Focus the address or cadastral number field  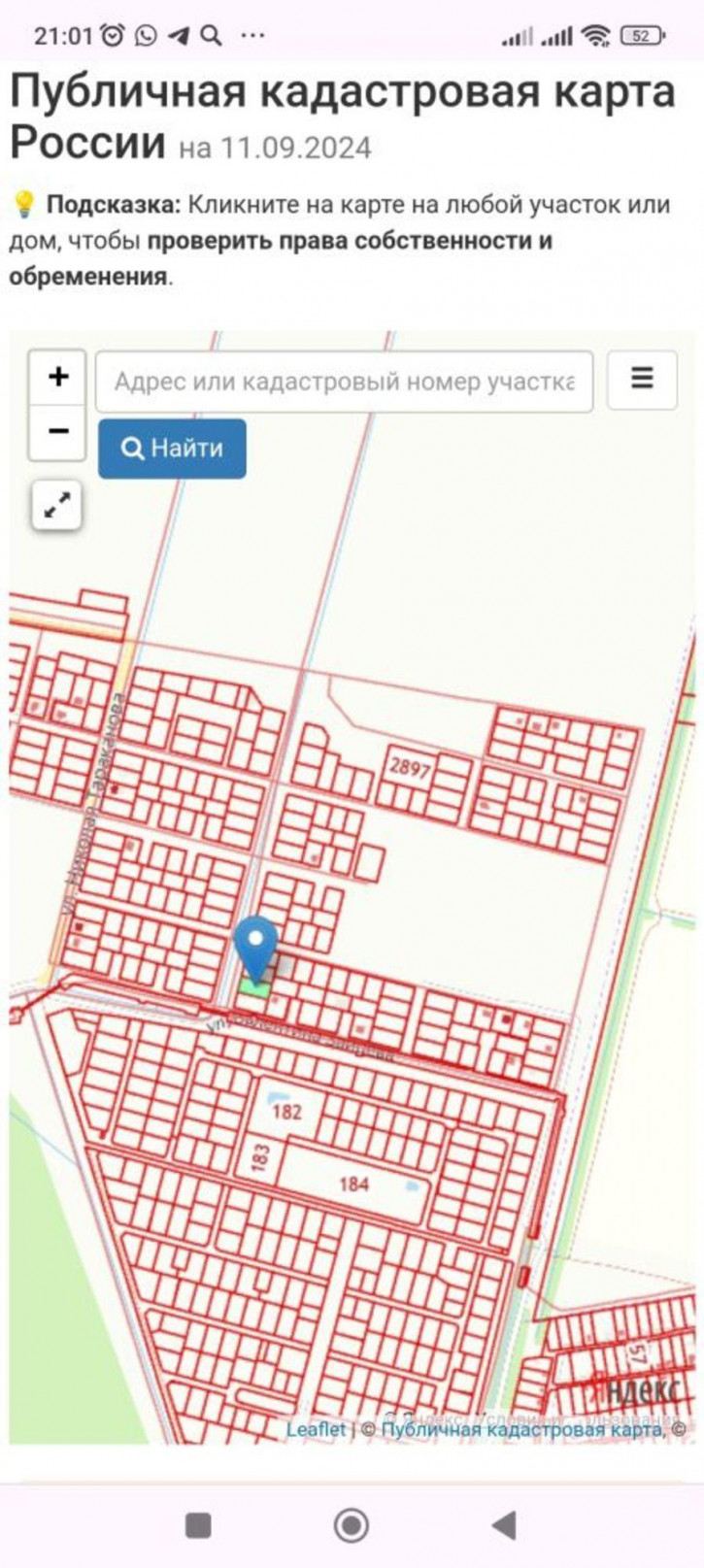pyautogui.click(x=344, y=382)
